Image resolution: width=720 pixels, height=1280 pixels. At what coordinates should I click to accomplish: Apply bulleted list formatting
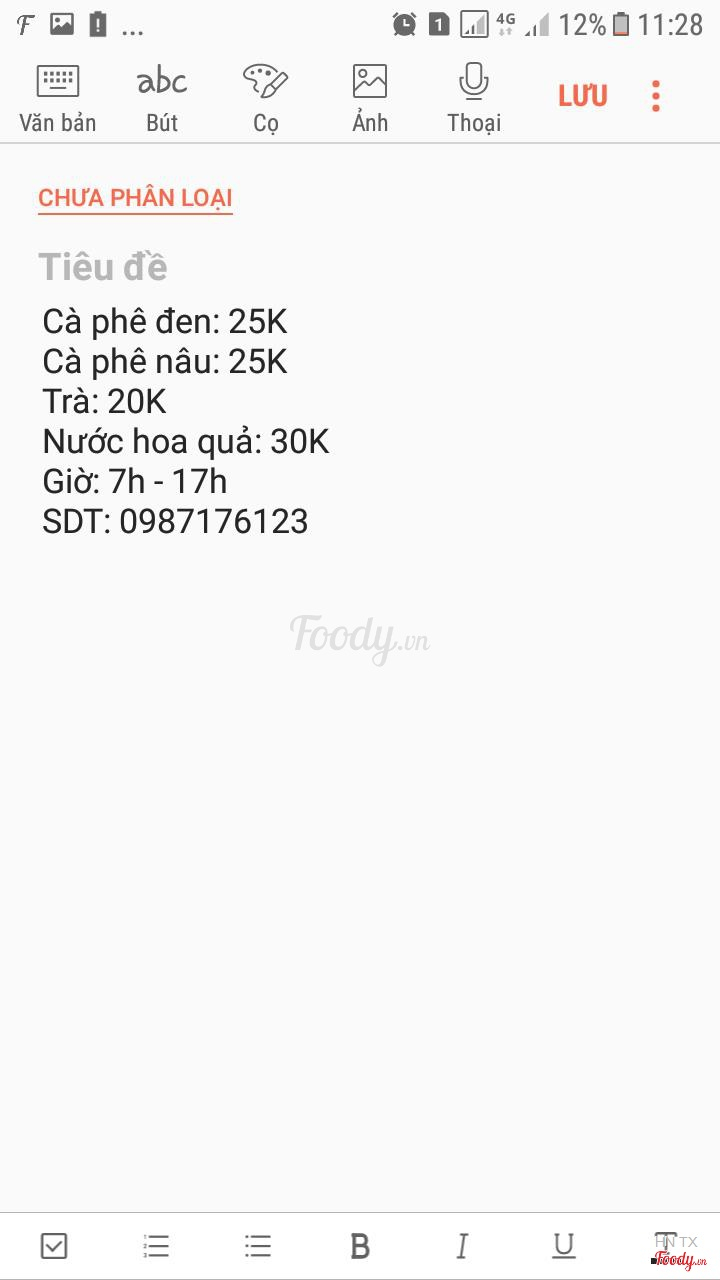click(258, 1246)
